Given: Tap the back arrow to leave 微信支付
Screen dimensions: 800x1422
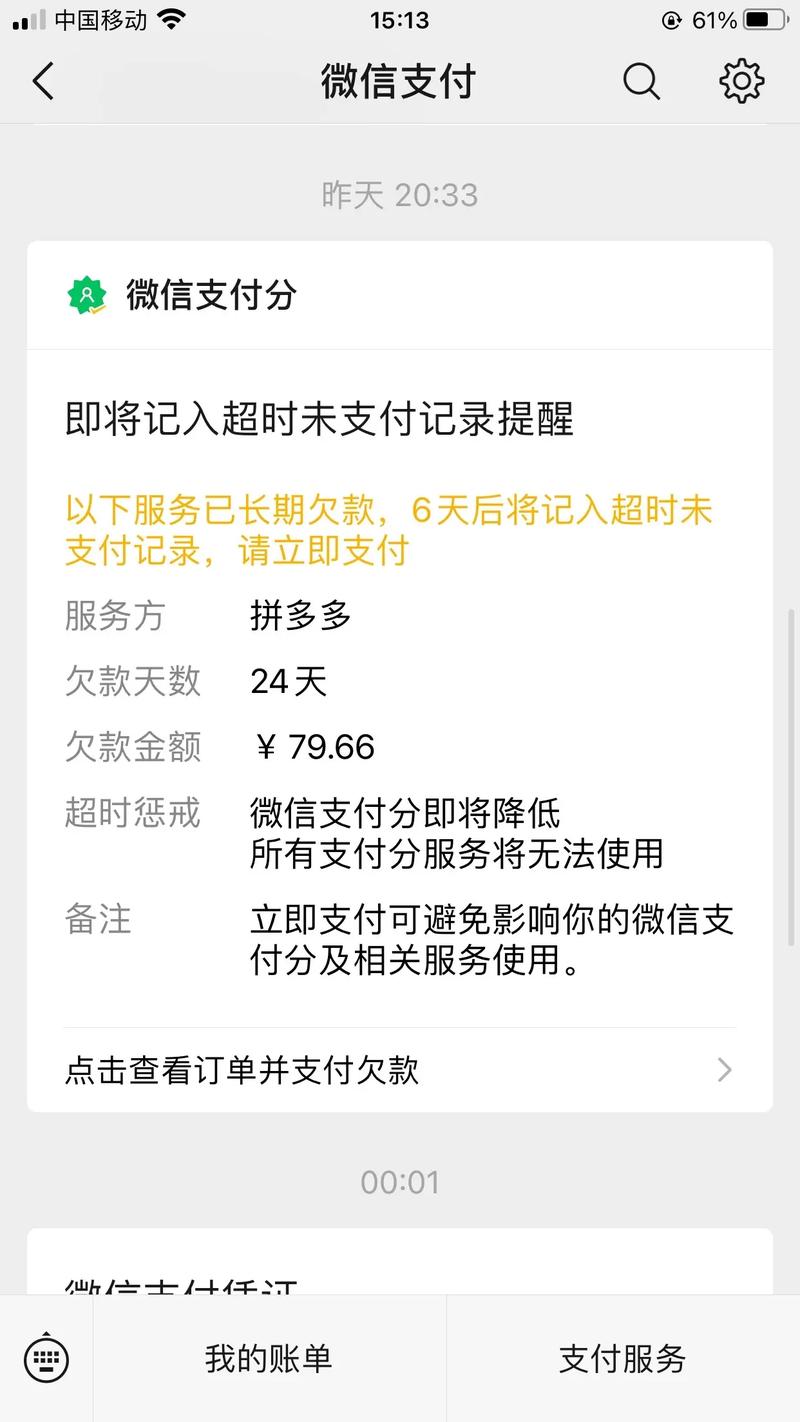Looking at the screenshot, I should point(42,82).
